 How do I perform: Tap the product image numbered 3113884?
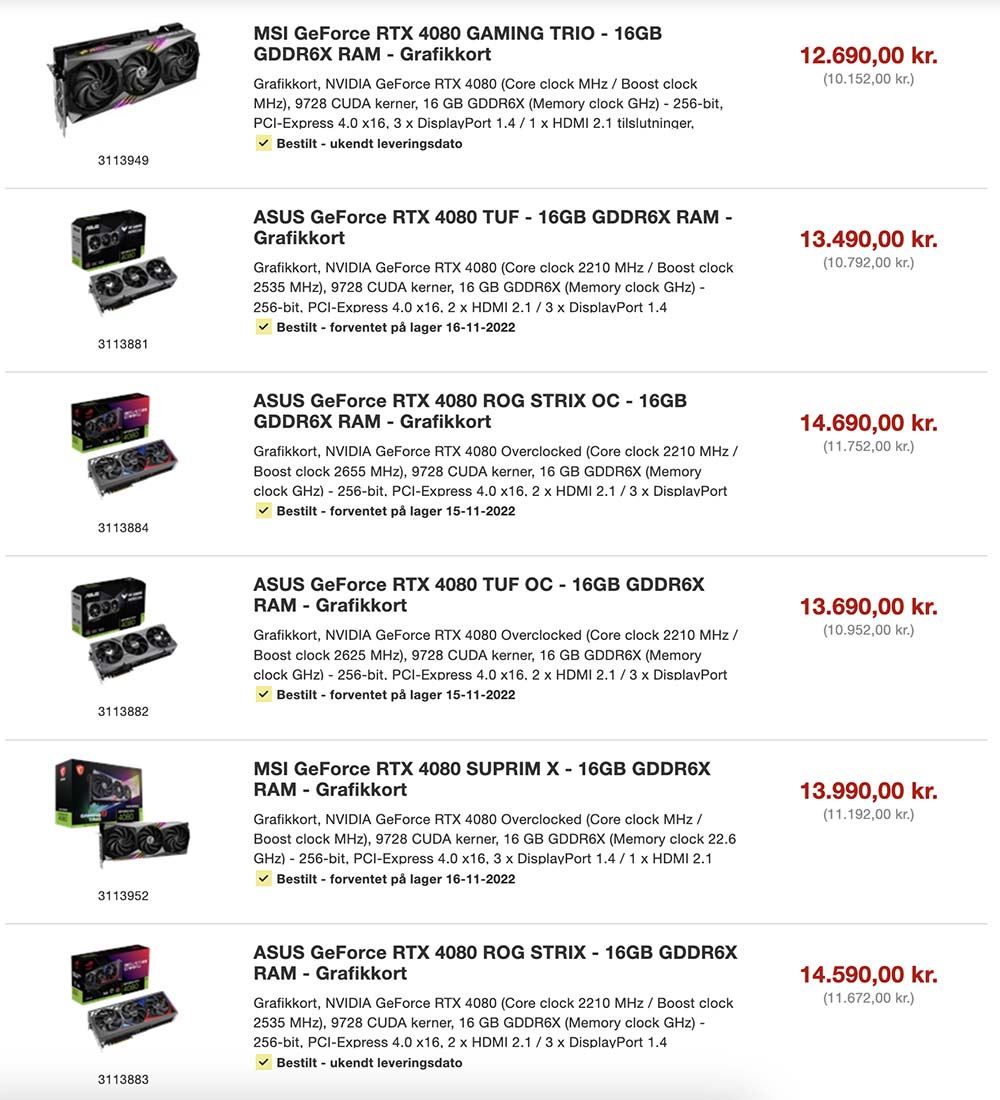[123, 448]
